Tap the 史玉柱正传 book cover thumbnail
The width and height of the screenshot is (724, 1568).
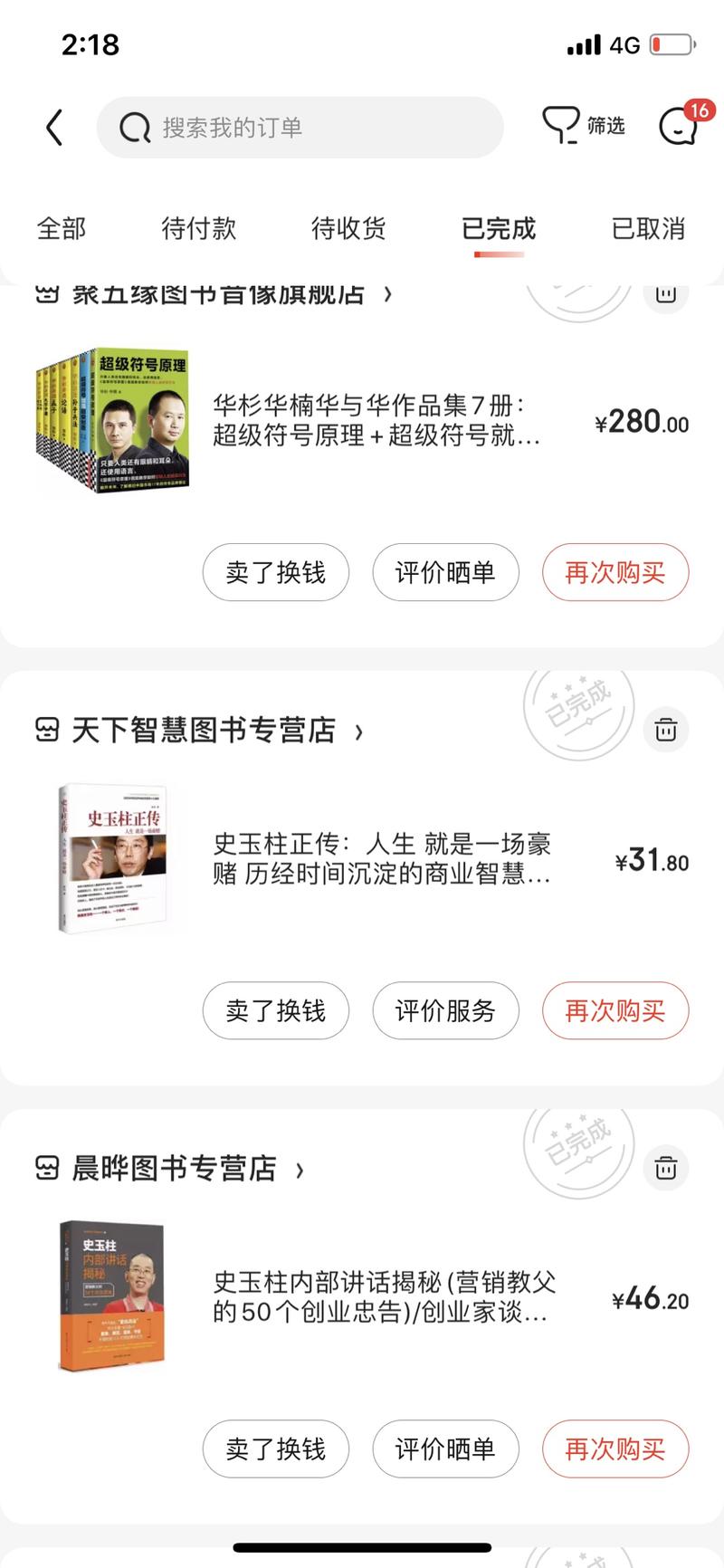pyautogui.click(x=118, y=858)
